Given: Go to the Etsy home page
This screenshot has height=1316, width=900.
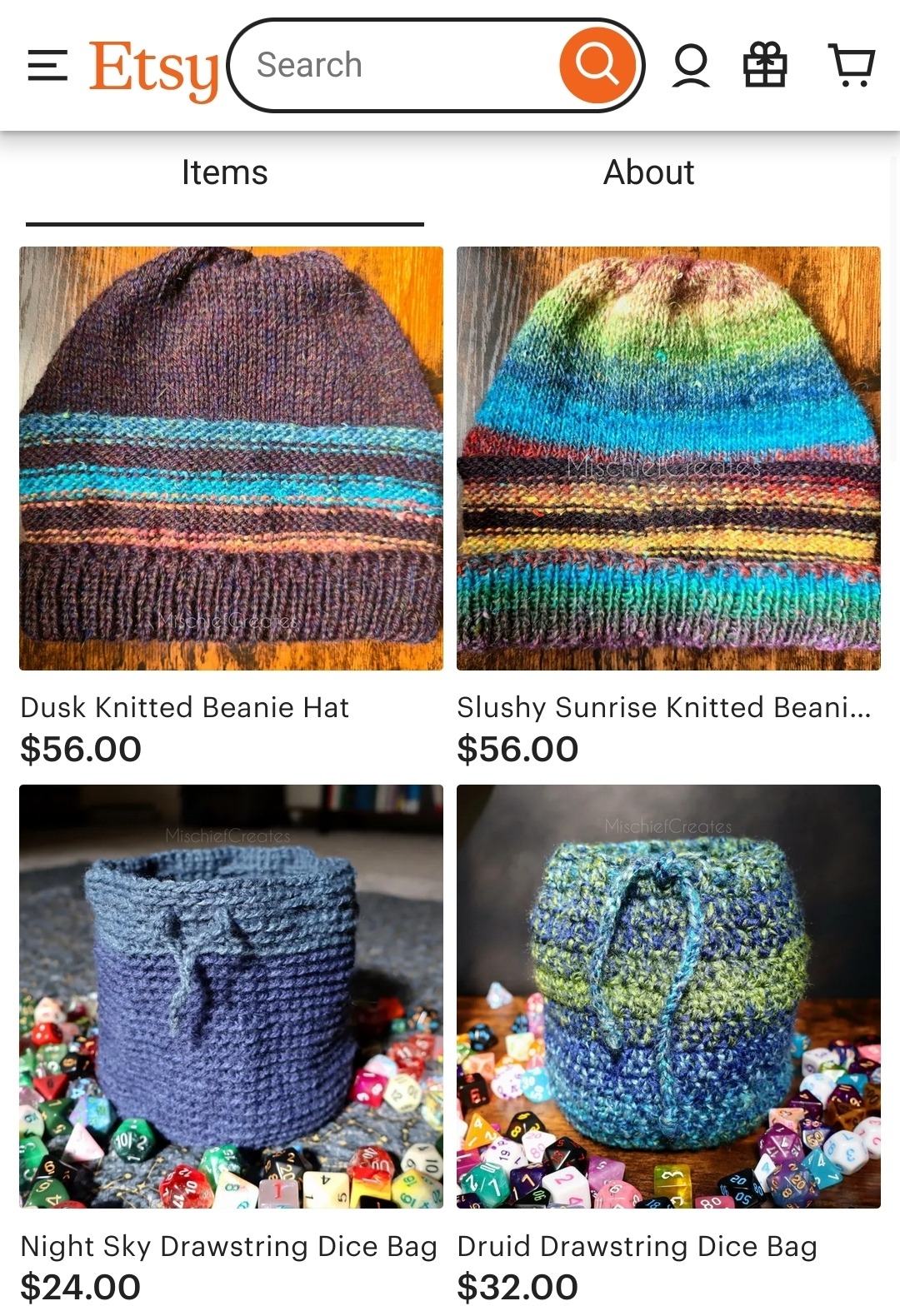Looking at the screenshot, I should 153,68.
